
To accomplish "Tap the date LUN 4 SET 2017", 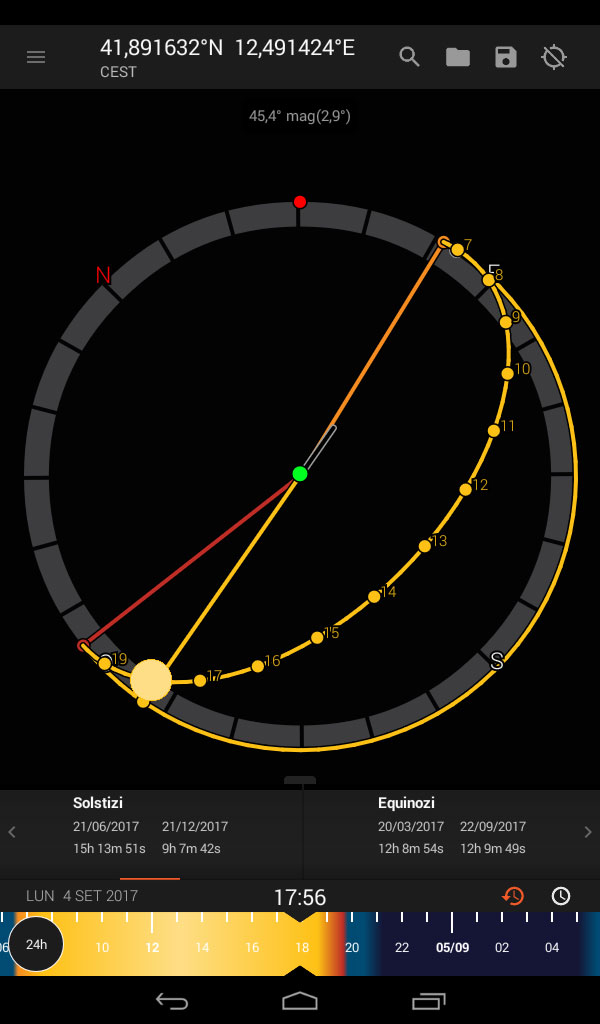I will [x=82, y=895].
